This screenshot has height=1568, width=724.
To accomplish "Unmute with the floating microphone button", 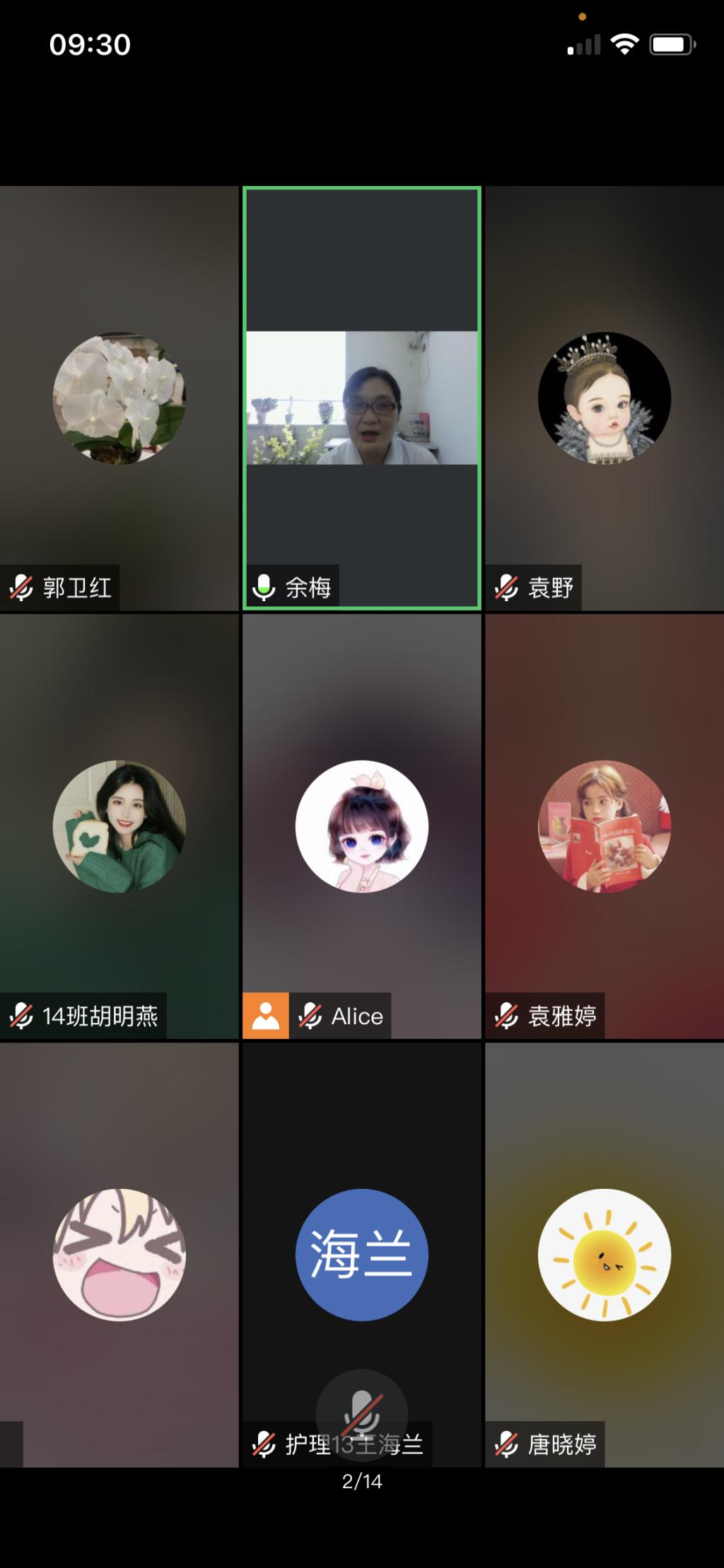I will click(x=361, y=1415).
